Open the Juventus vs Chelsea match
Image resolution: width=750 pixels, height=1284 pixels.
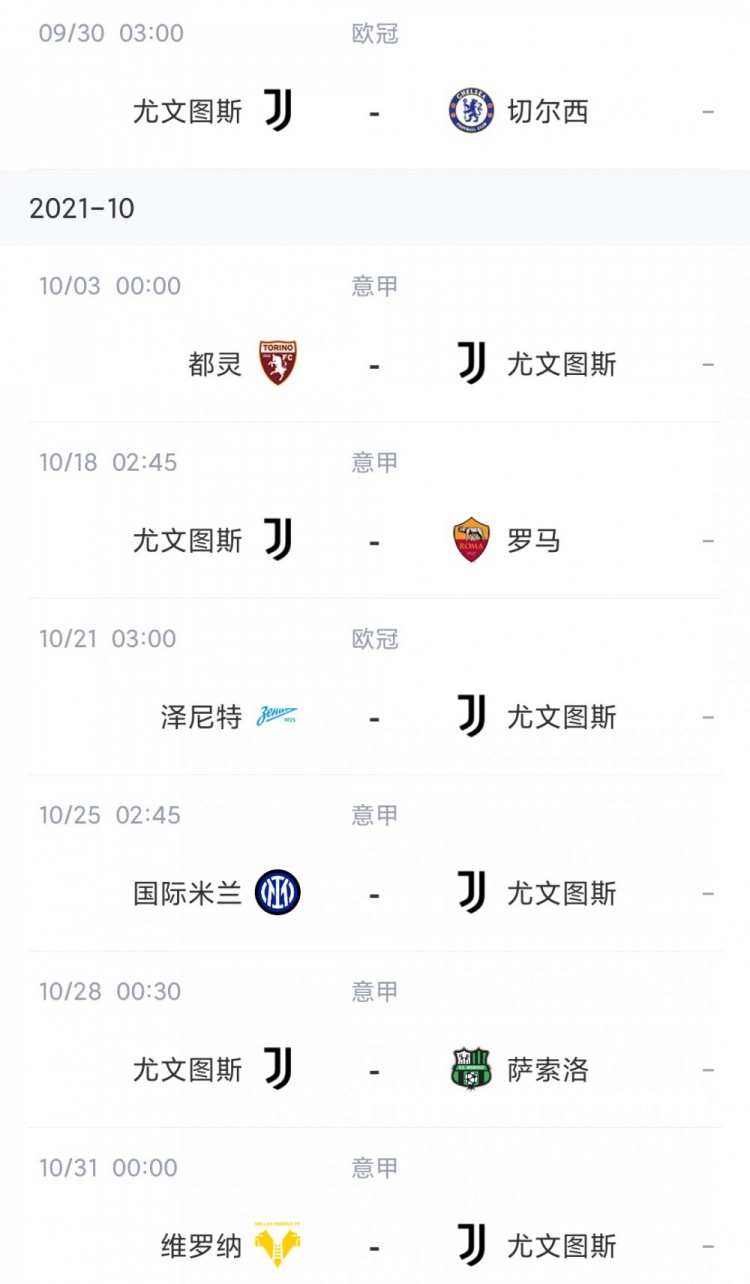[375, 84]
